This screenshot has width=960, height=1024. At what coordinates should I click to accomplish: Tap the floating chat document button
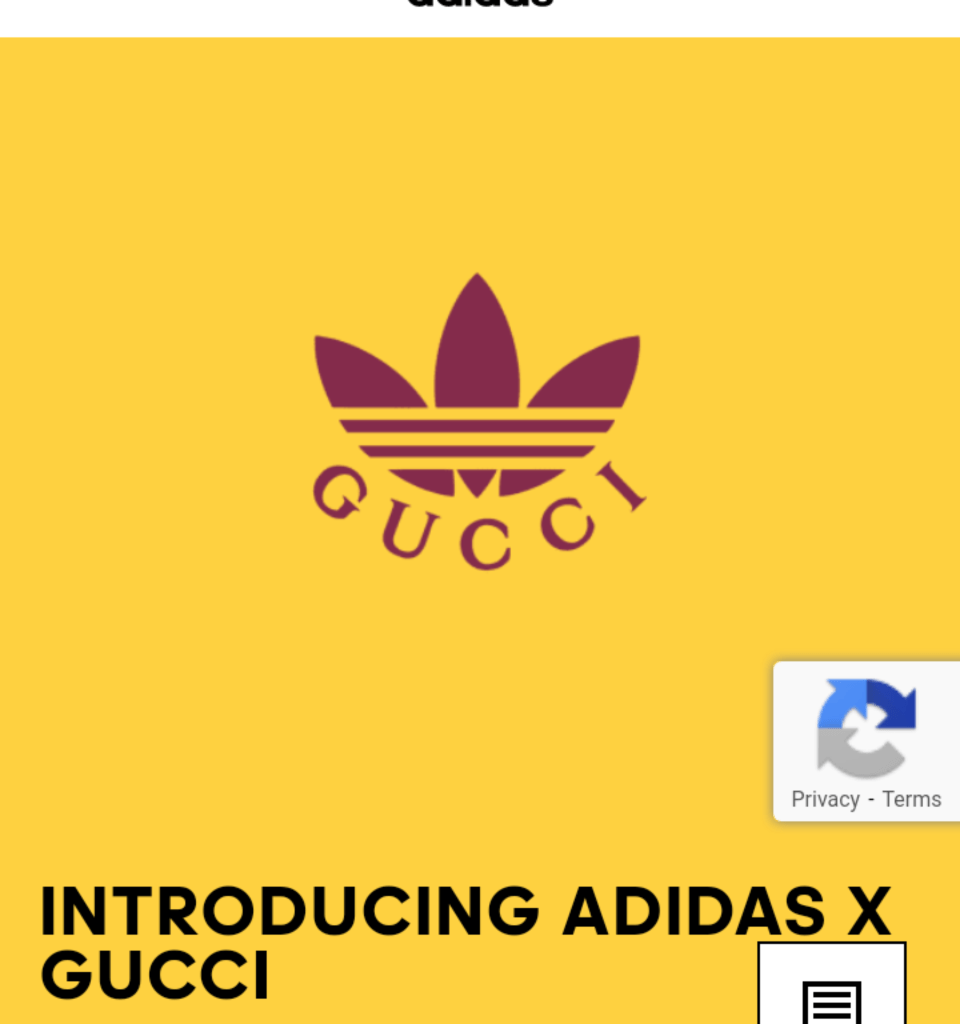pos(832,990)
